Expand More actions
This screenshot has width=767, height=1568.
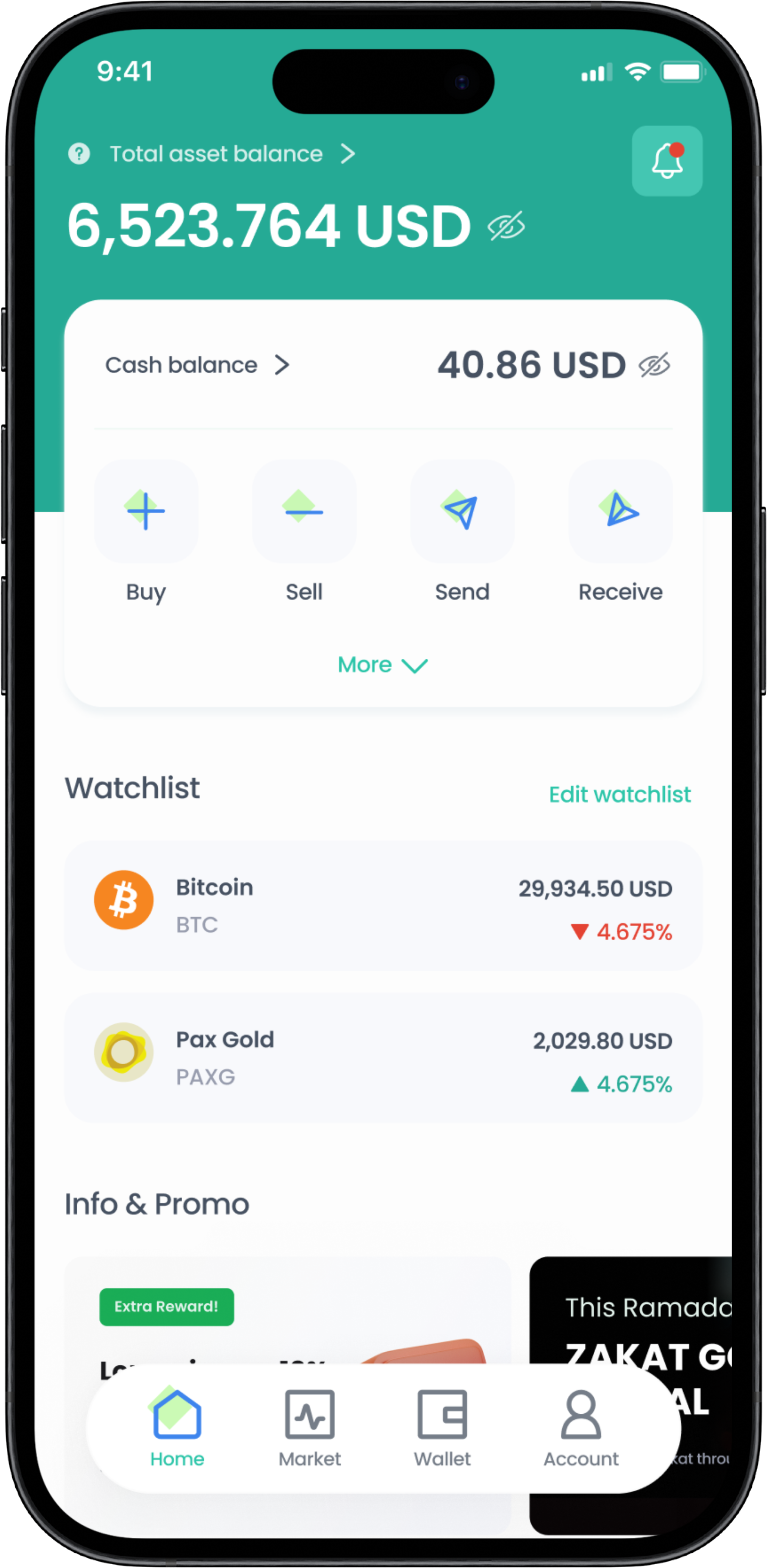coord(382,665)
